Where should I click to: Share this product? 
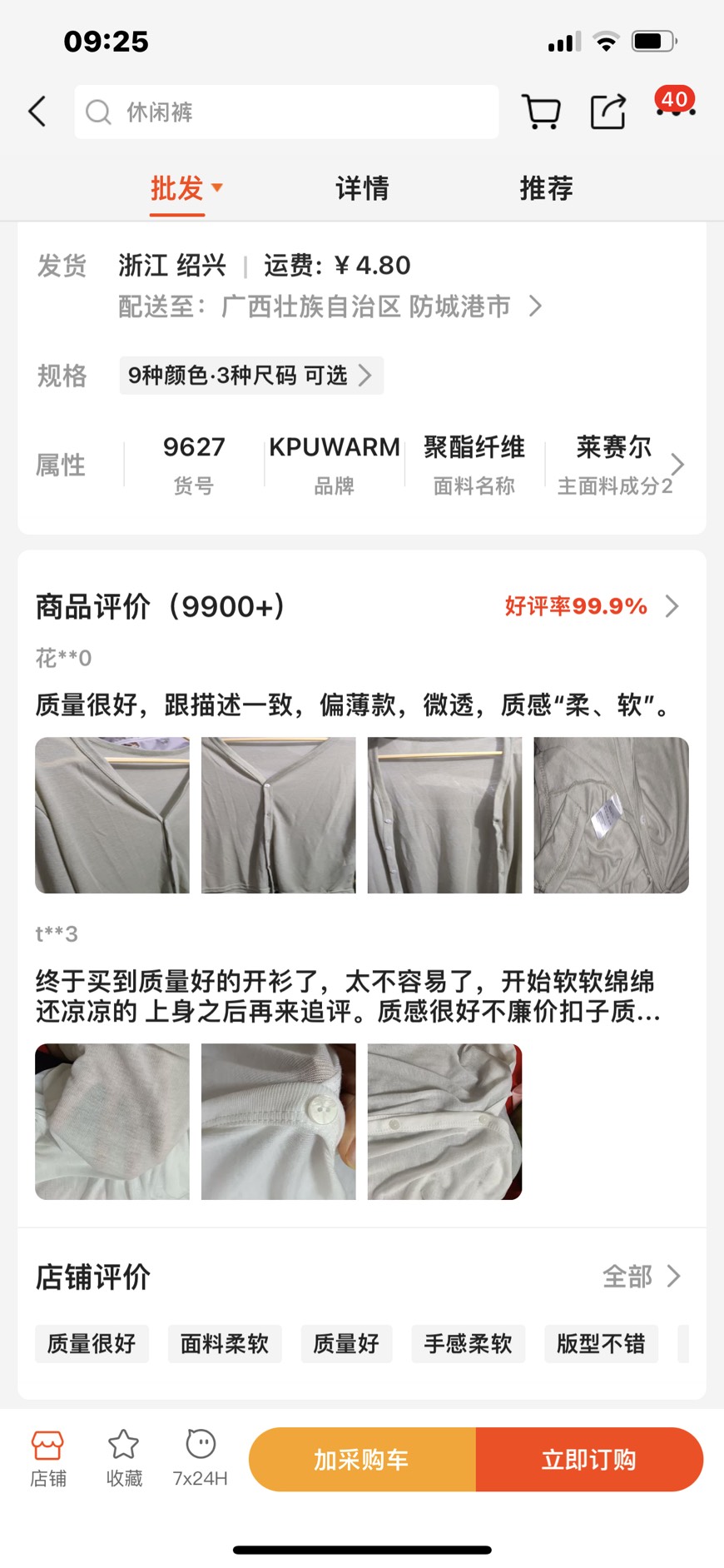[x=608, y=112]
